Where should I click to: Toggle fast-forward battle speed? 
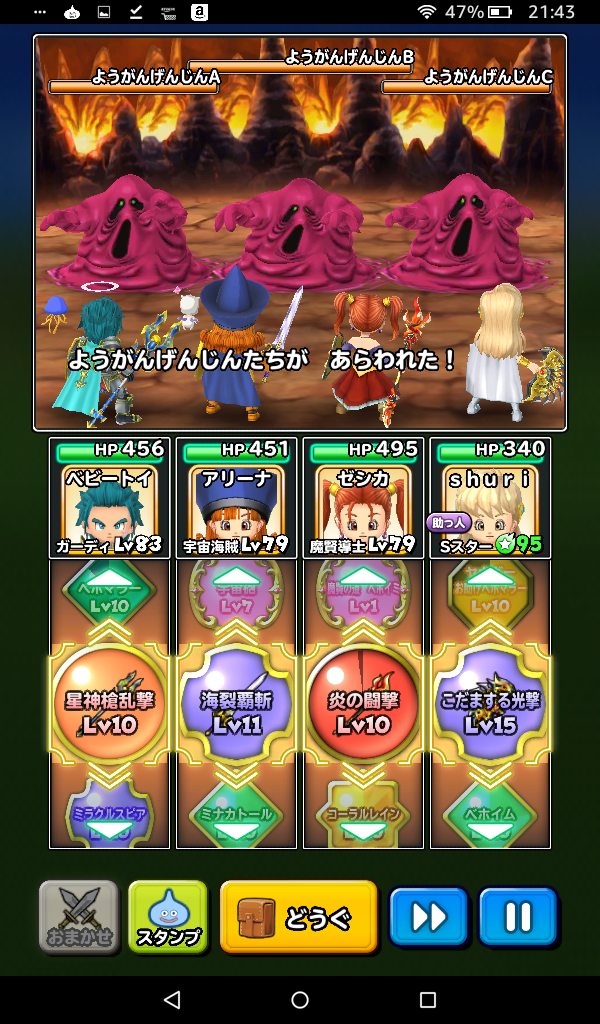click(429, 916)
